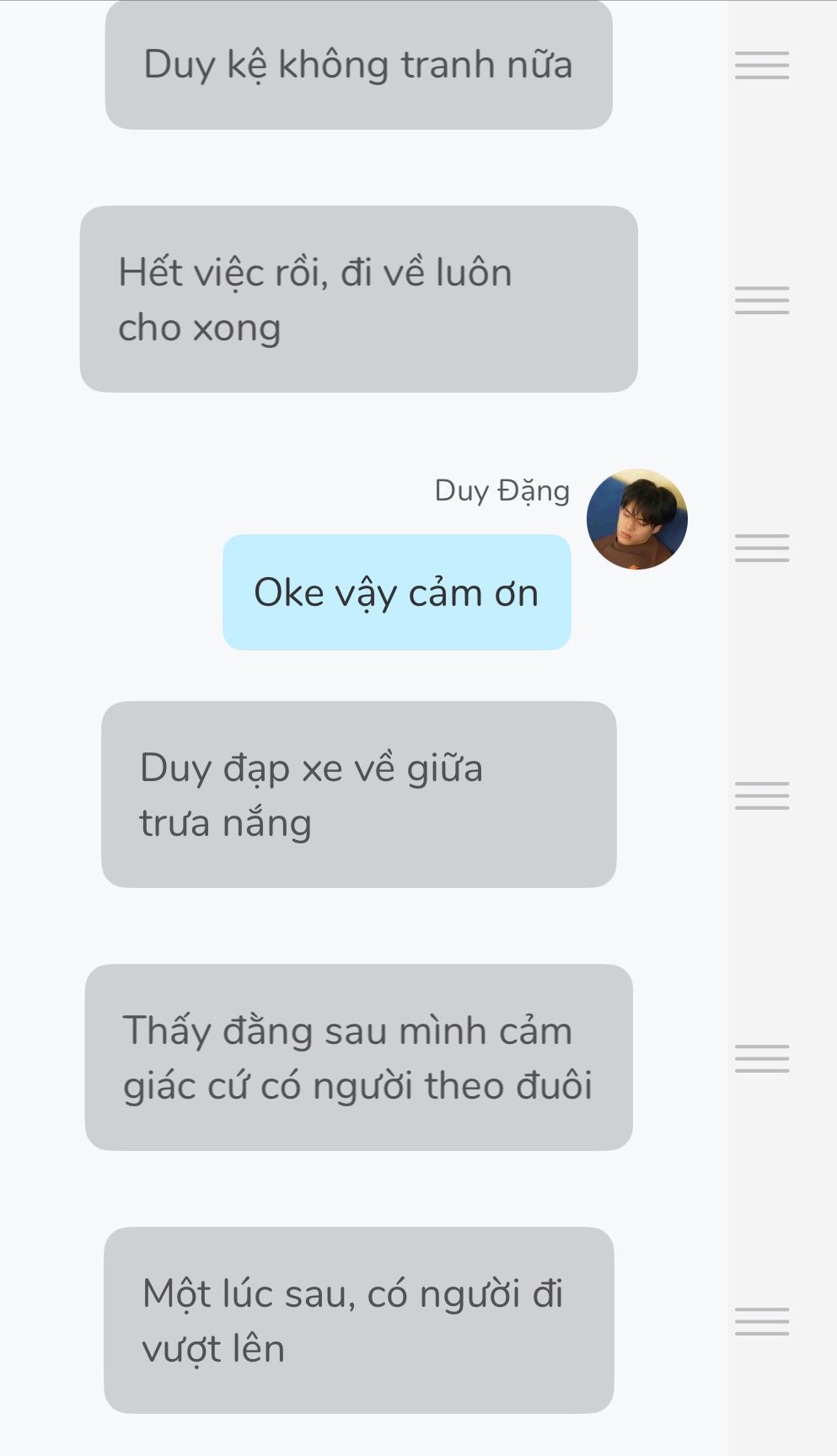Tap the handle beside "Oke vậy cảm ơn"
Viewport: 837px width, 1456px height.
762,548
